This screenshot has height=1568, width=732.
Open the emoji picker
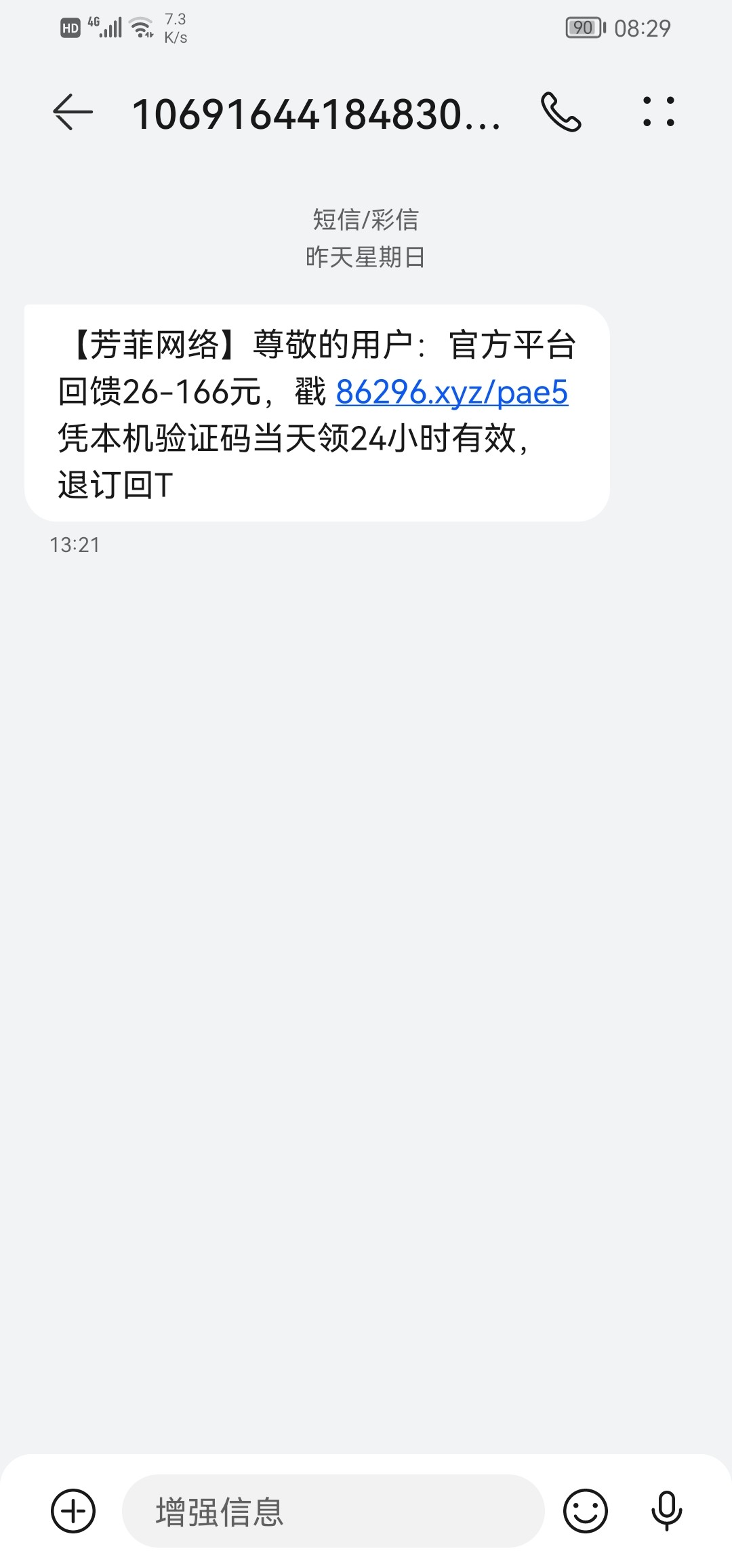coord(585,1510)
